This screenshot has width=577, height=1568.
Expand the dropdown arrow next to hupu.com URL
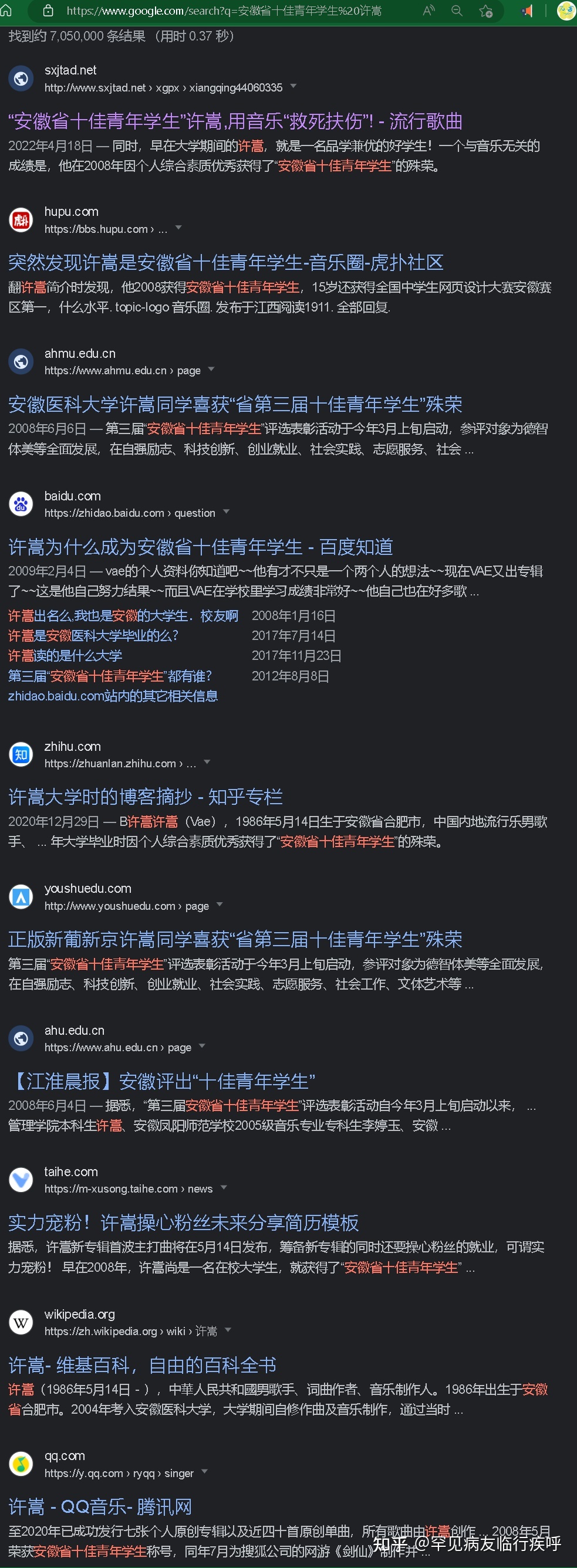(x=178, y=228)
